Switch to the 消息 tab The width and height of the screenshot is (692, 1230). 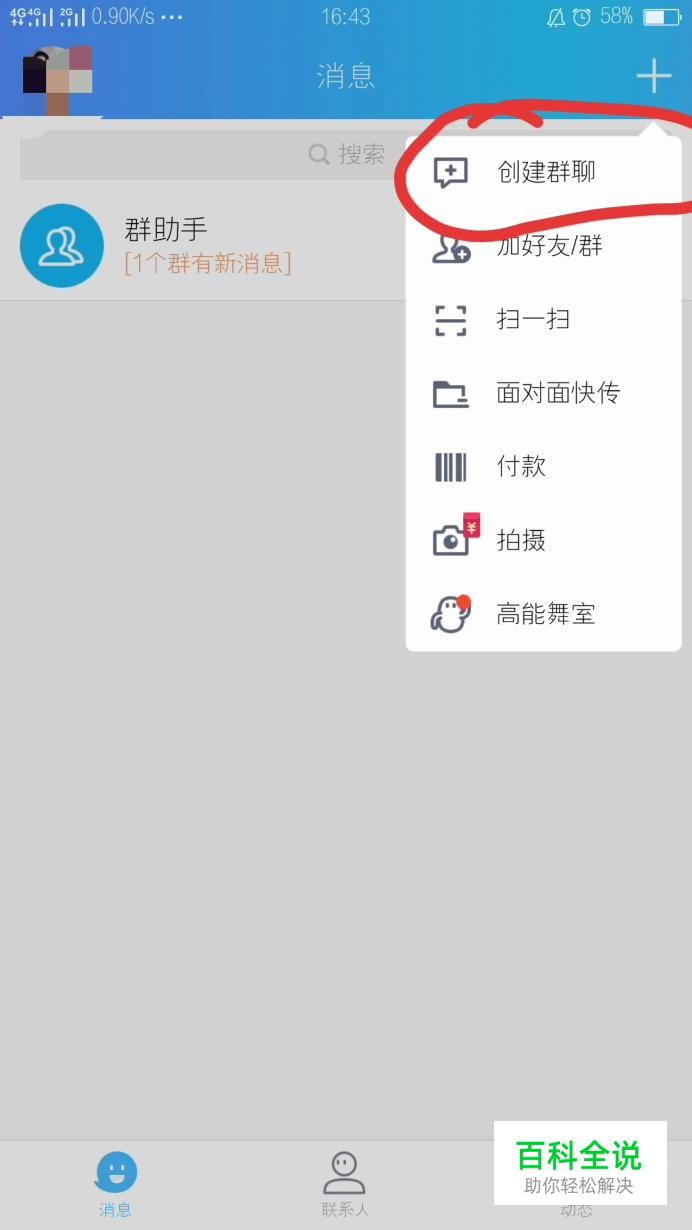pyautogui.click(x=116, y=1183)
